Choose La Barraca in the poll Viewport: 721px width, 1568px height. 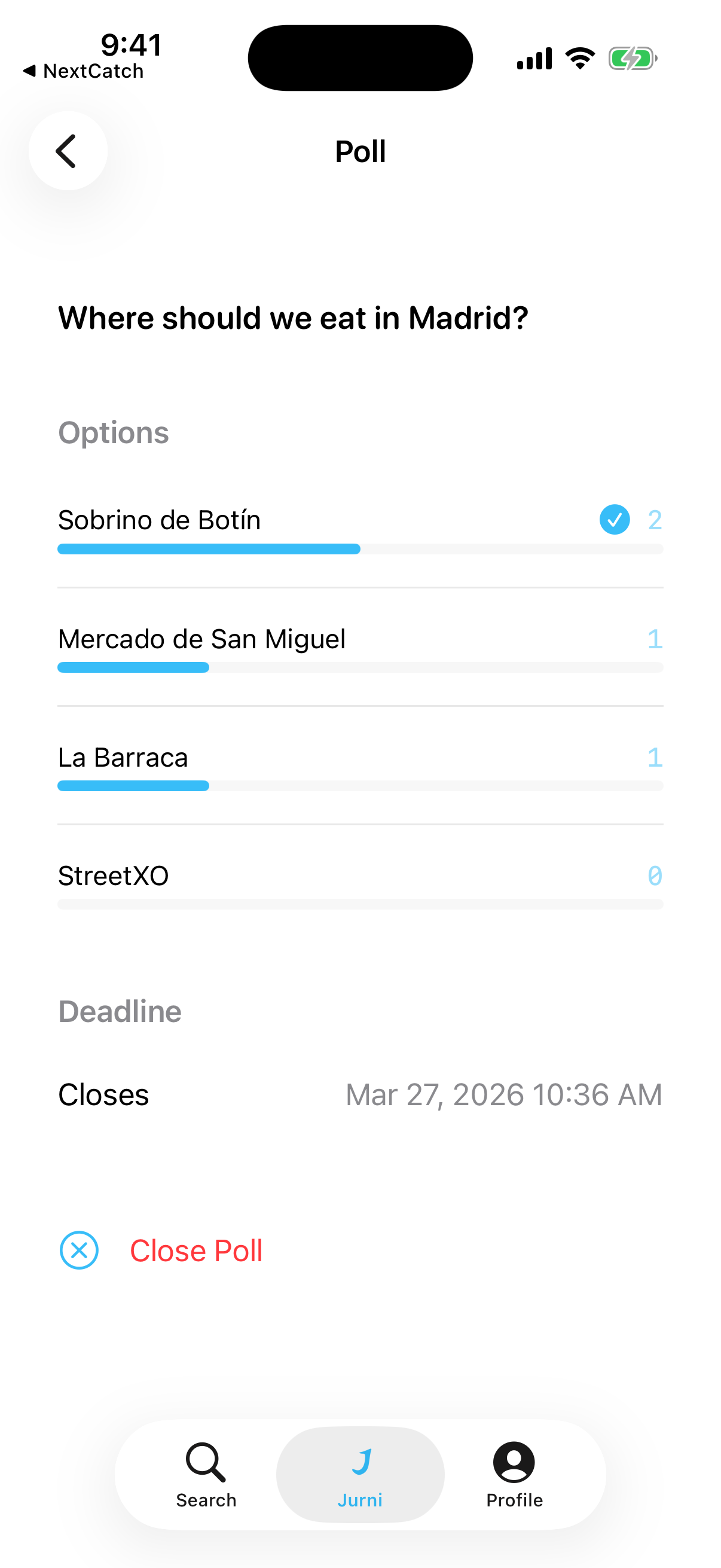pos(359,764)
